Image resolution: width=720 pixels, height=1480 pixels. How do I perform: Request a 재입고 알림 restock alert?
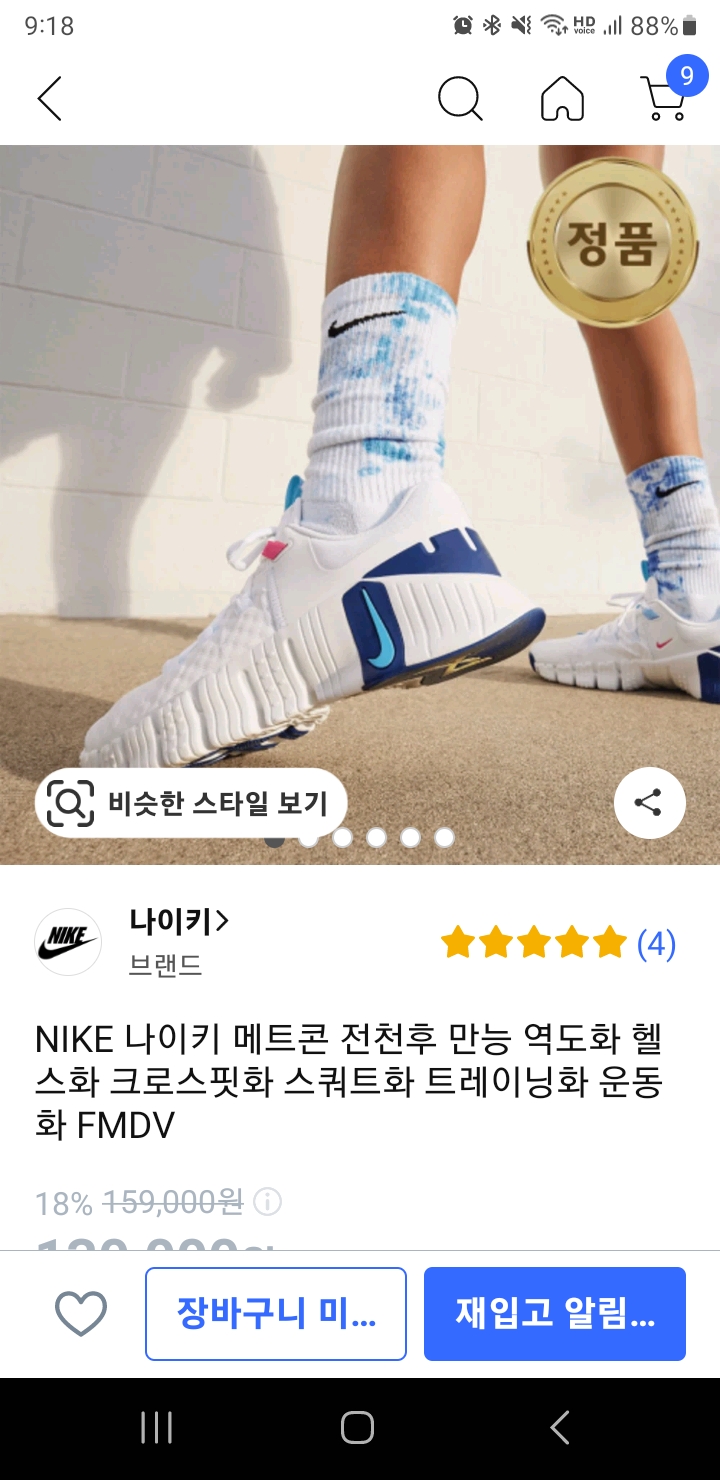(x=555, y=1313)
